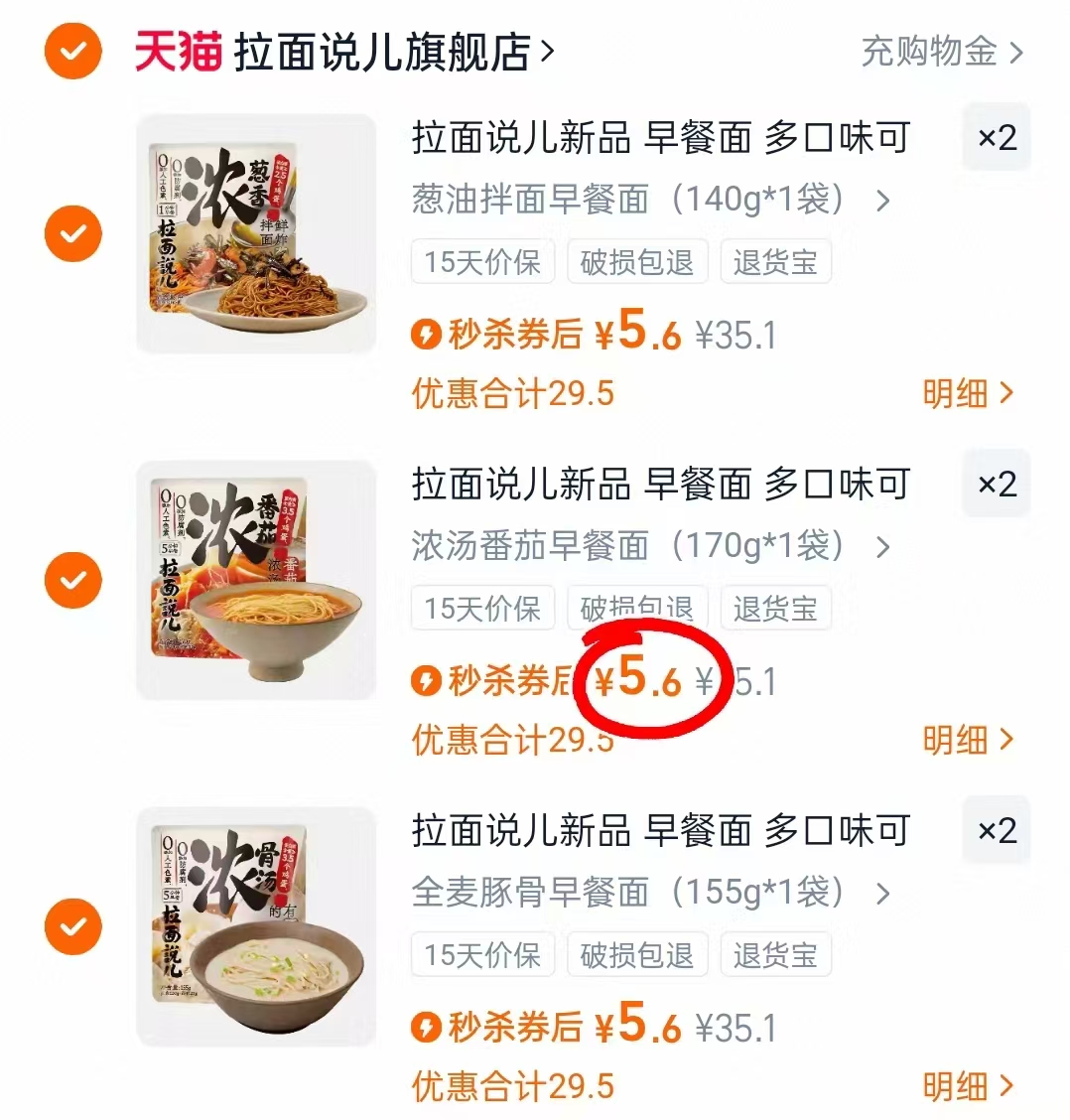
Task: Click the 破损包退 tag on second item
Action: point(636,608)
